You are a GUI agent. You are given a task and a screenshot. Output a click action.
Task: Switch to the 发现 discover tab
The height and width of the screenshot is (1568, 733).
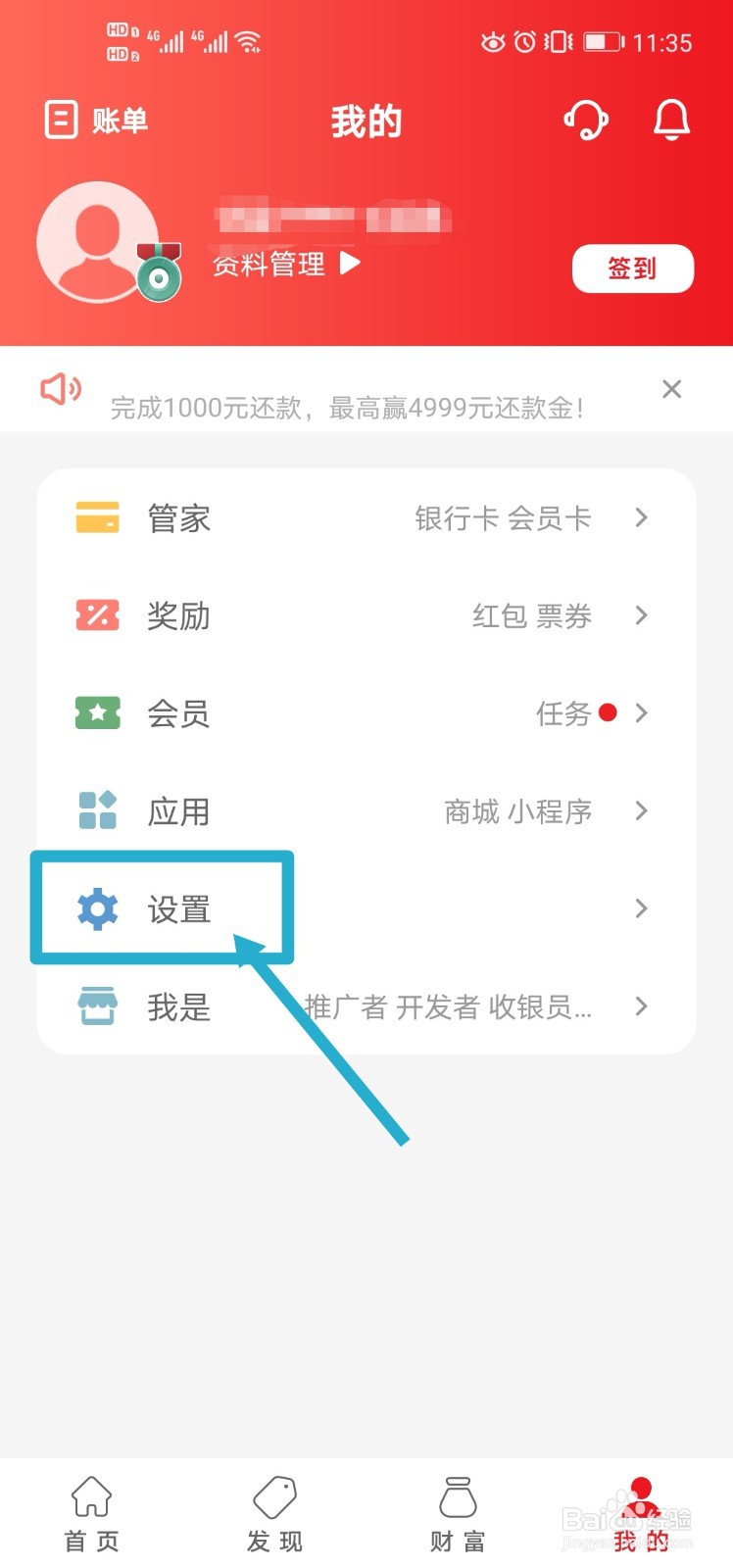pos(274,1511)
